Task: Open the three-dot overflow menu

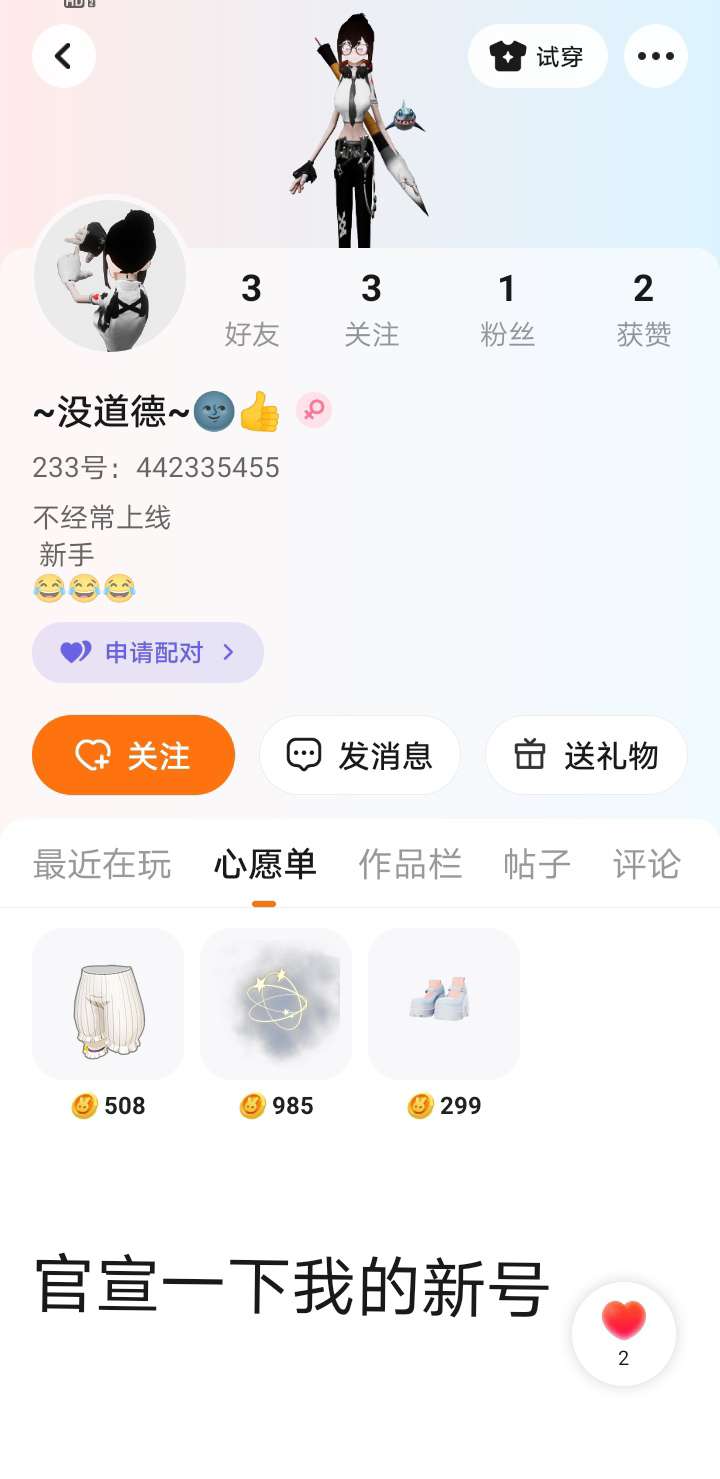Action: click(655, 56)
